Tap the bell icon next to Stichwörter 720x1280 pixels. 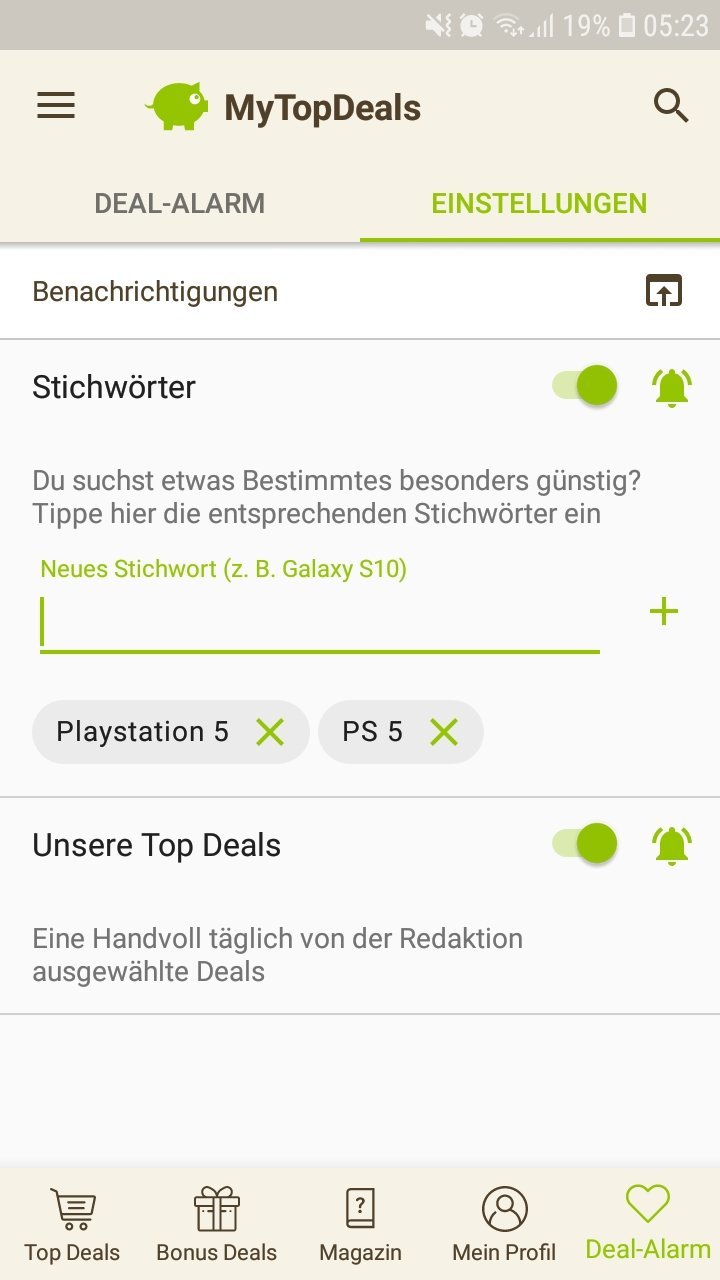tap(671, 387)
